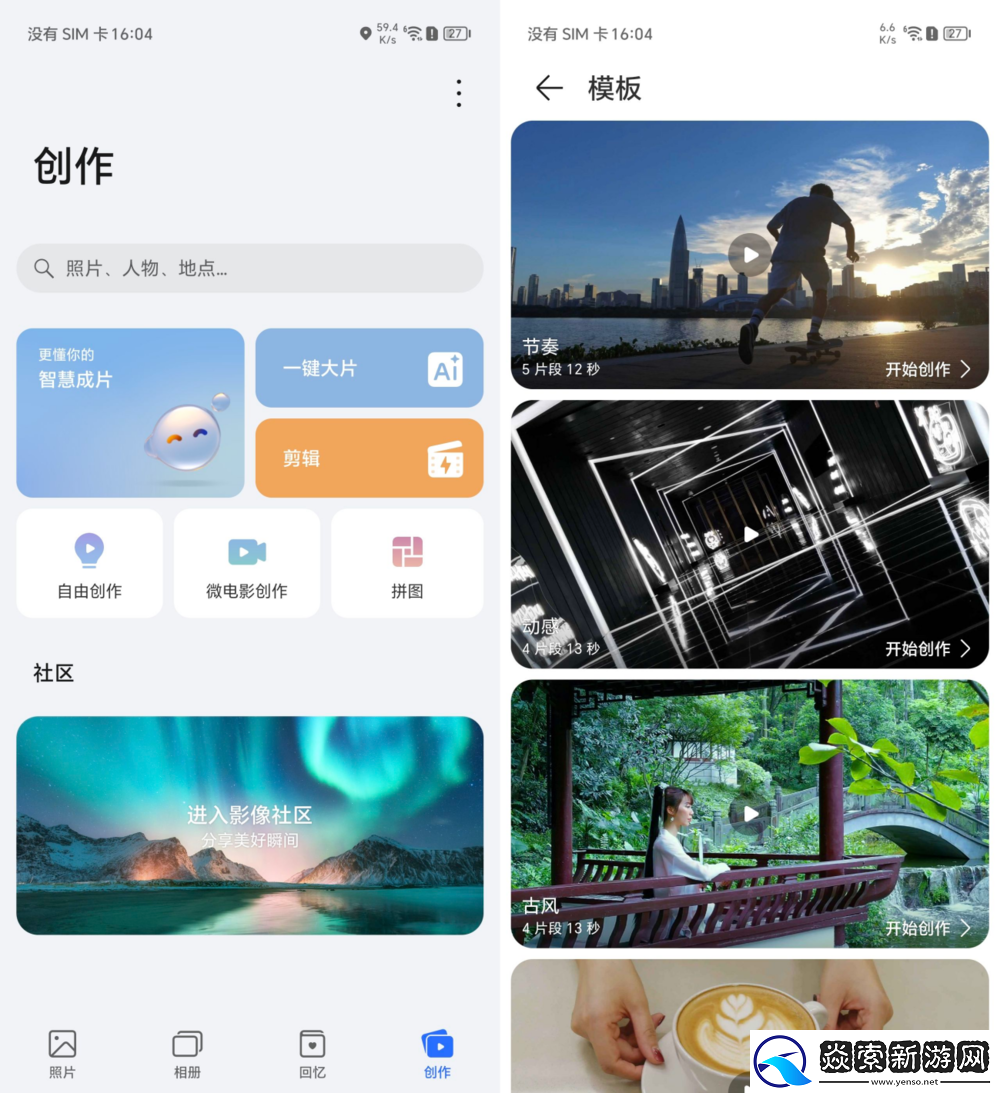1000x1093 pixels.
Task: Play the 动感 template preview
Action: [x=750, y=534]
